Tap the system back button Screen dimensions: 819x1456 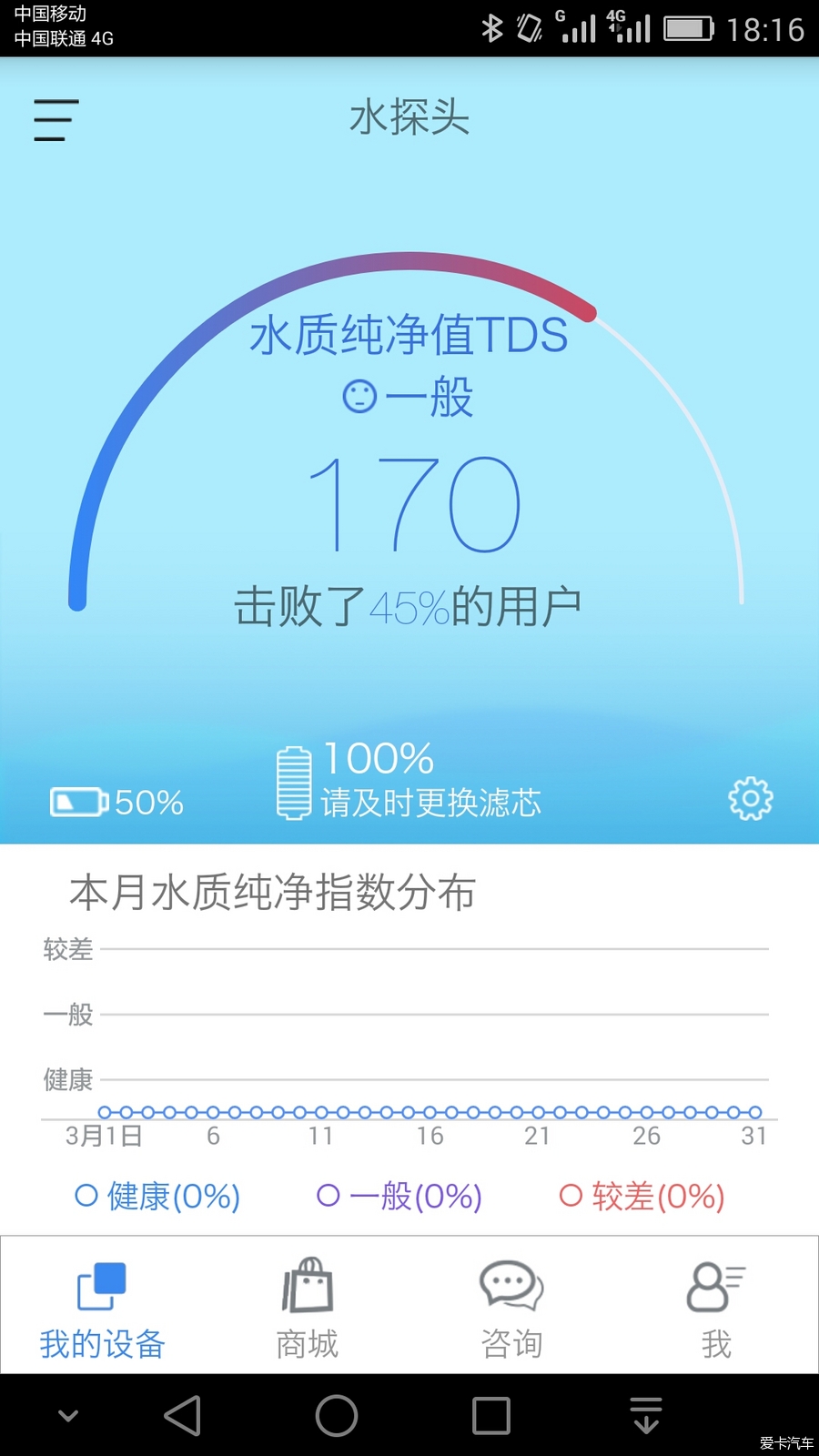pos(182,1416)
